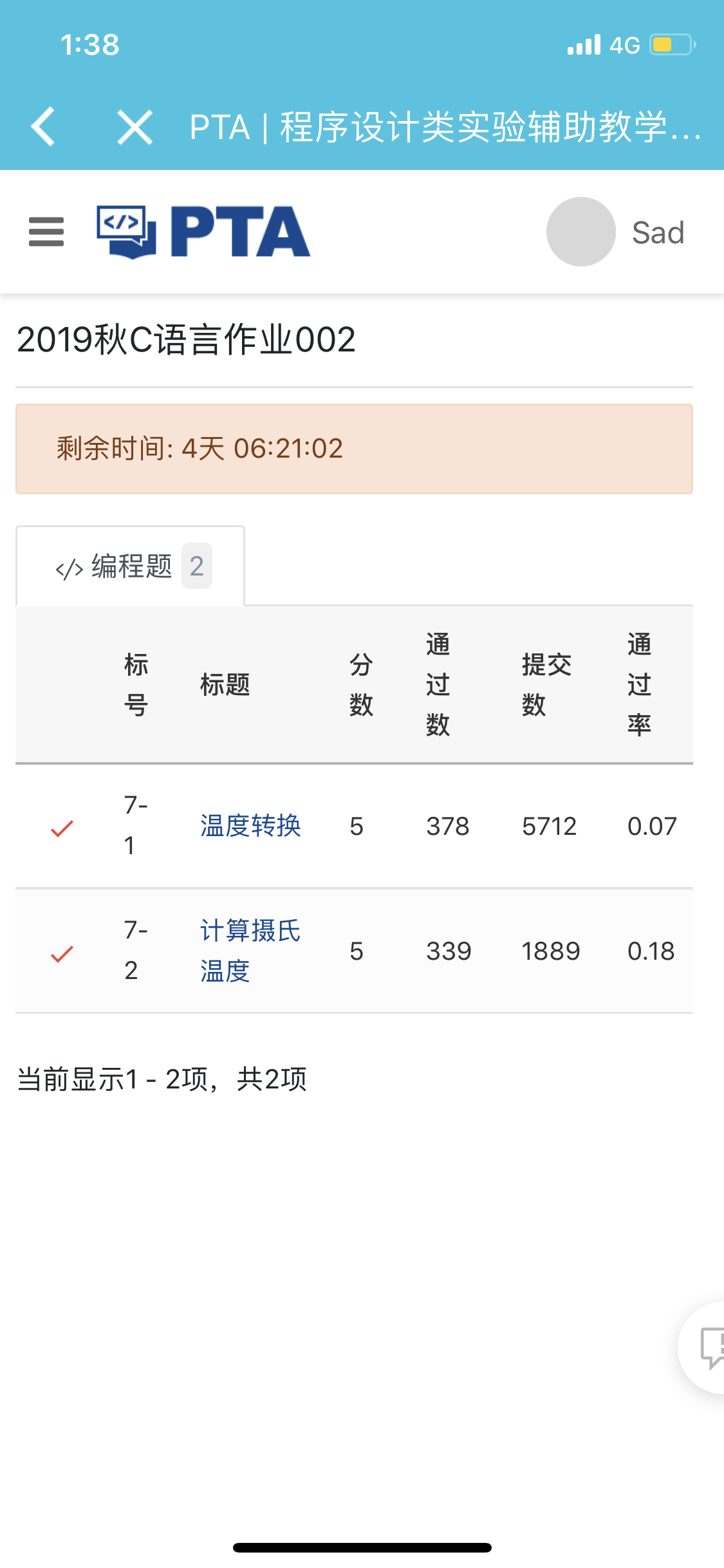Select the 编程题 tab
Viewport: 724px width, 1568px height.
(x=131, y=566)
